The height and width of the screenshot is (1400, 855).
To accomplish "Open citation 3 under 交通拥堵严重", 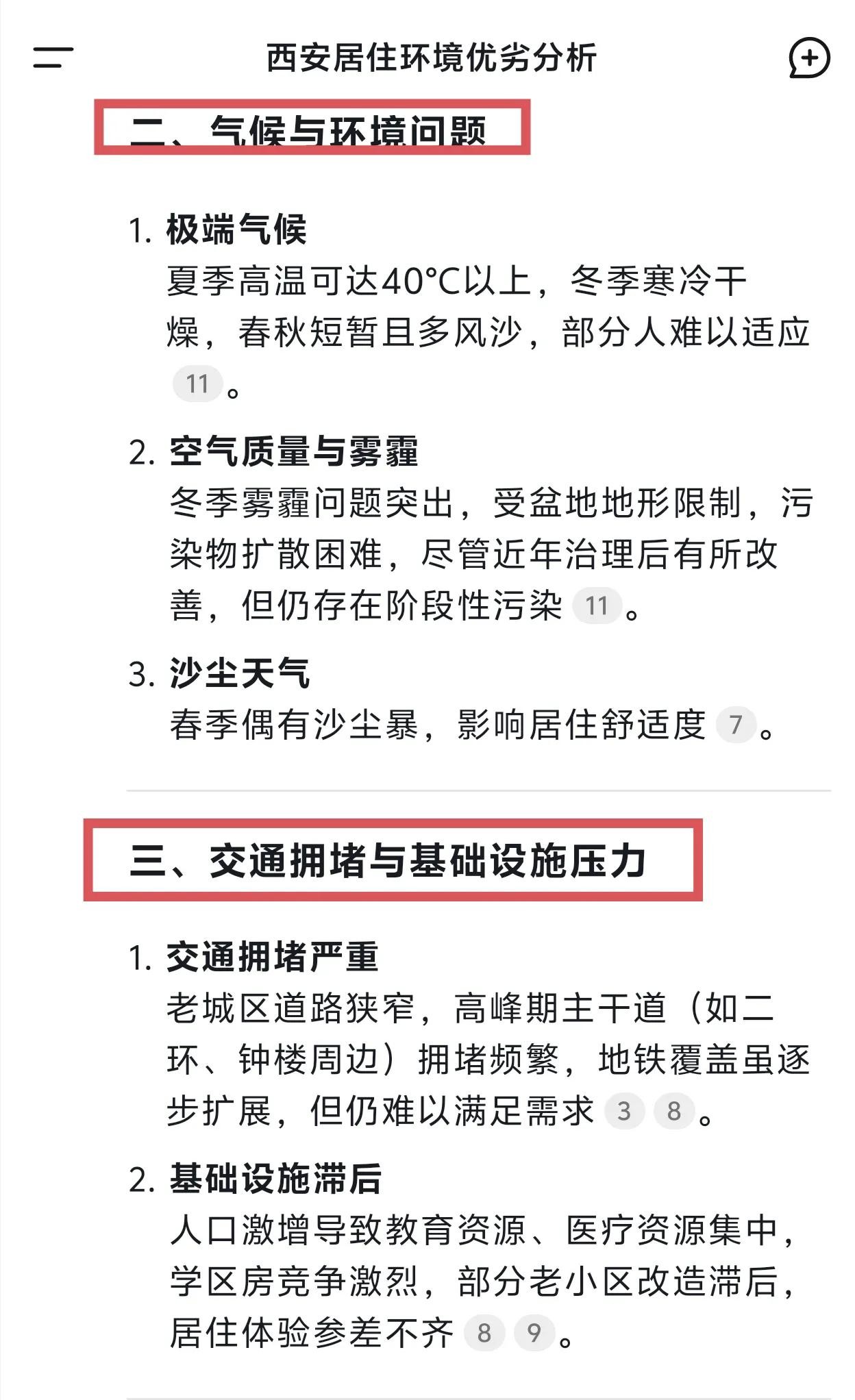I will coord(623,1111).
